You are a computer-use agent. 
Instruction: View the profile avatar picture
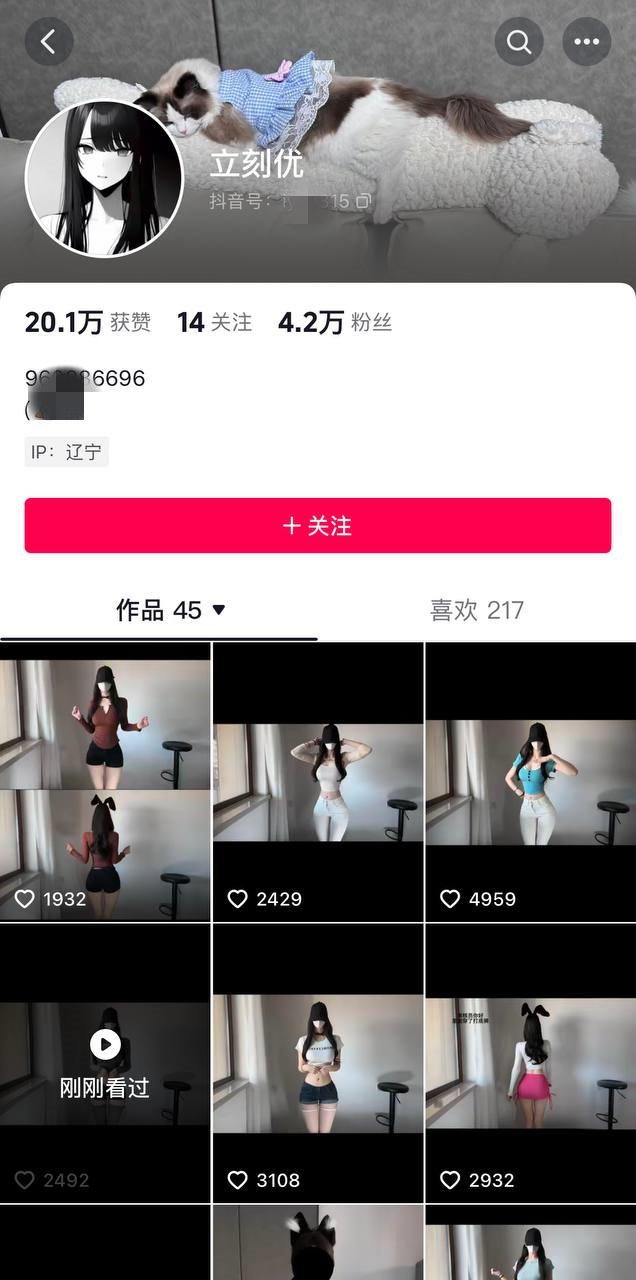[104, 179]
